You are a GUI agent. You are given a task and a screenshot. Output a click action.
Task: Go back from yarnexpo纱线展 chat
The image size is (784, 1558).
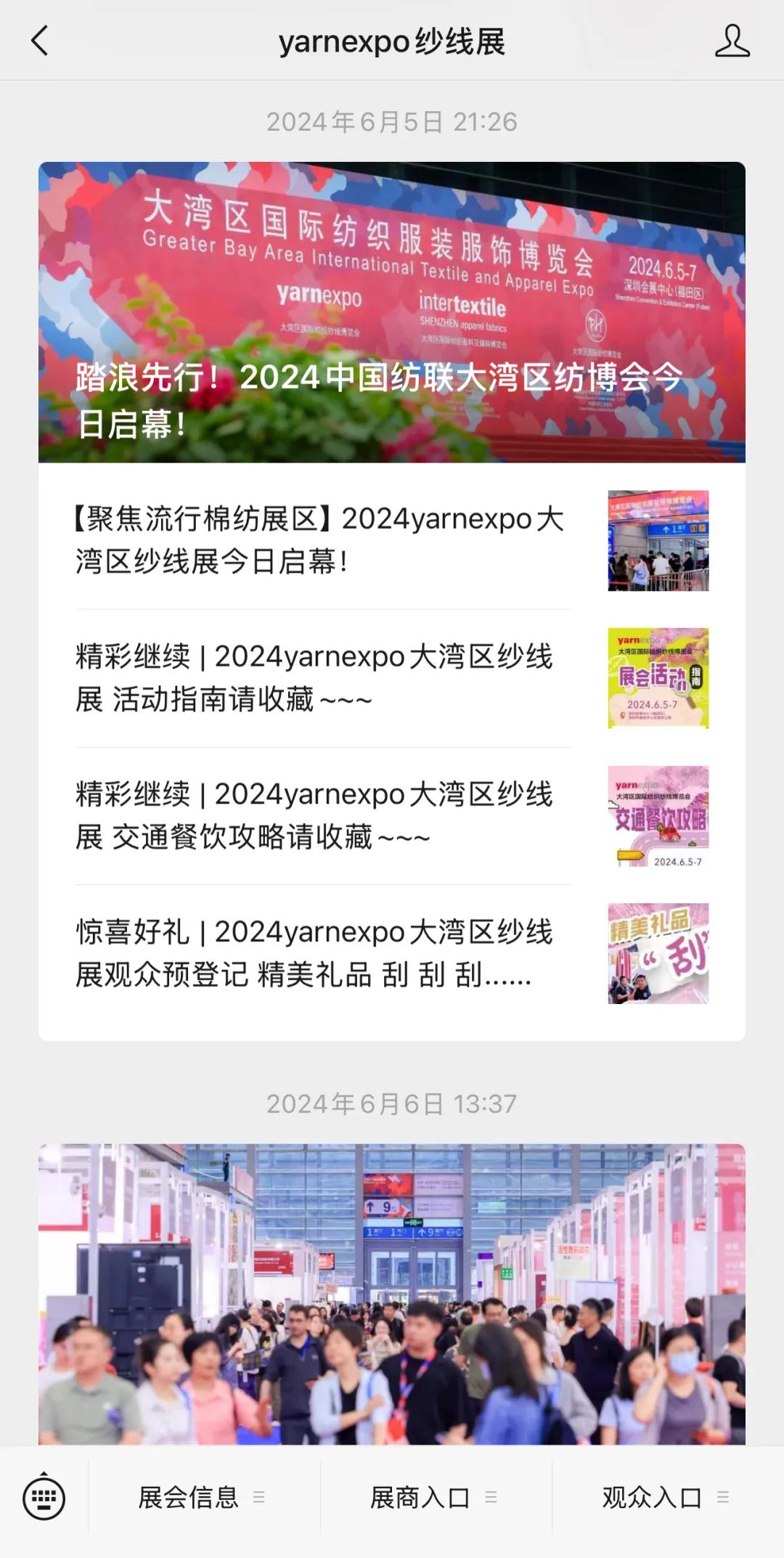tap(40, 41)
